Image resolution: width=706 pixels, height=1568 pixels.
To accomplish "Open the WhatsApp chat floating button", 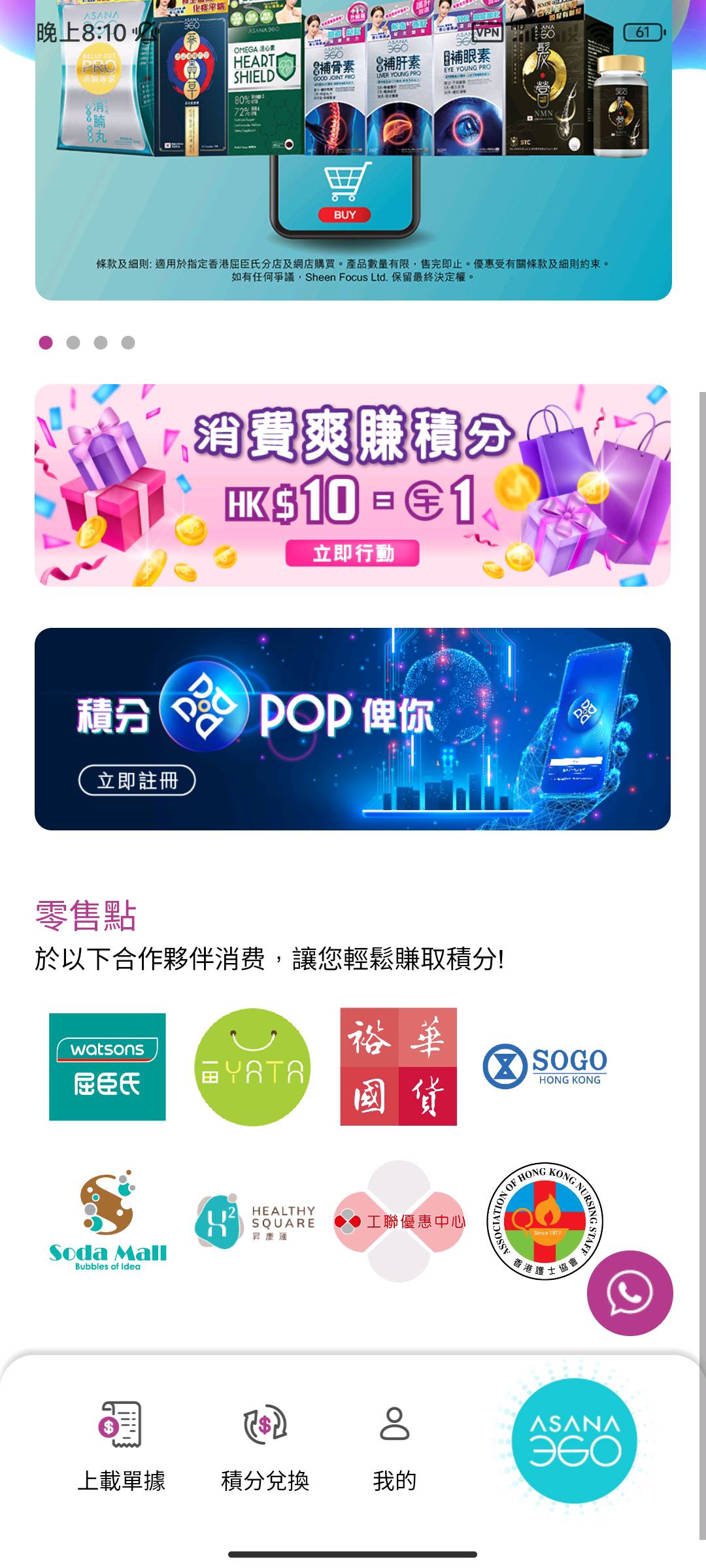I will (x=630, y=1293).
